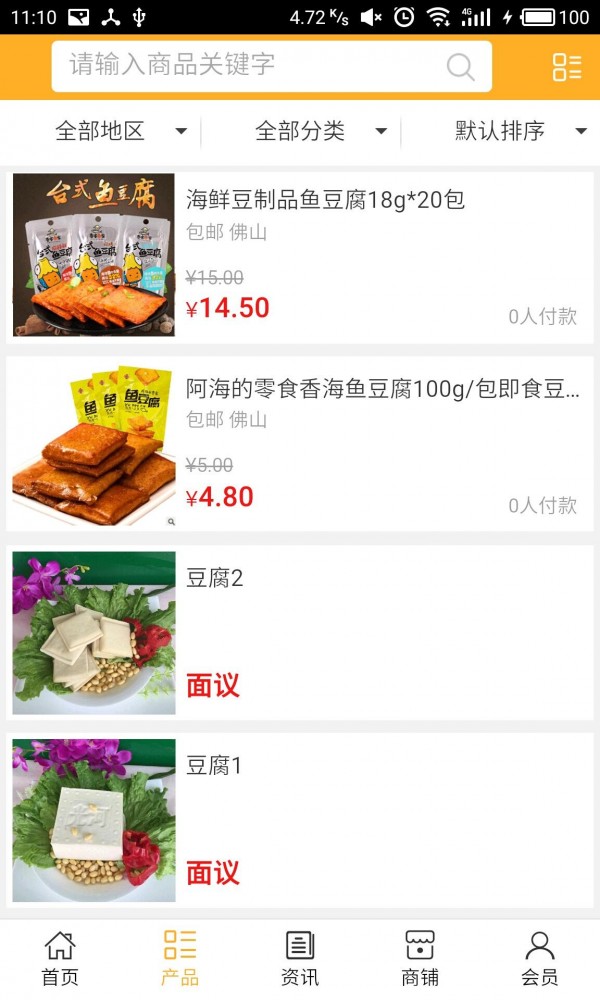This screenshot has height=1000, width=600.
Task: Switch to the 商铺 shops tab
Action: pos(420,958)
